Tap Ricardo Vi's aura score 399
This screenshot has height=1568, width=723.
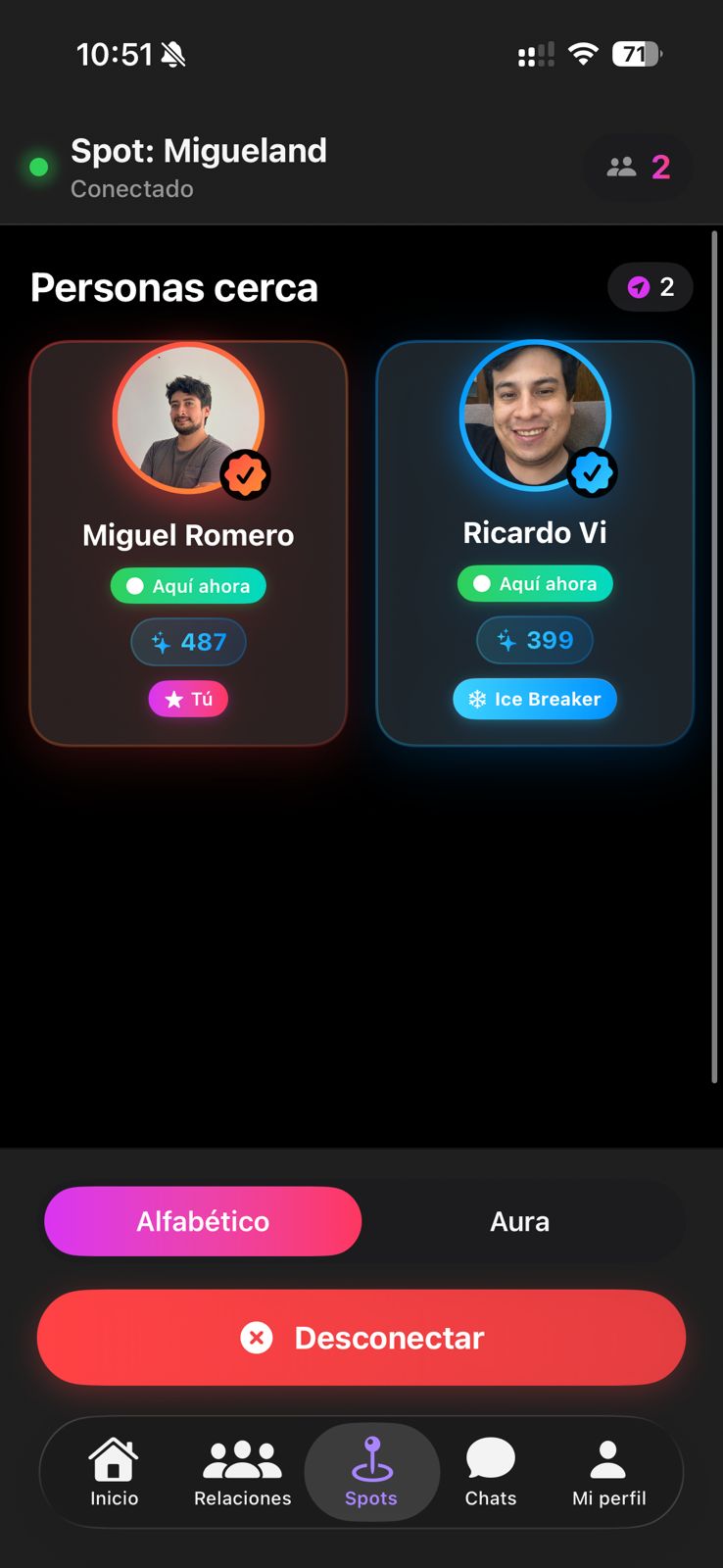pyautogui.click(x=534, y=640)
